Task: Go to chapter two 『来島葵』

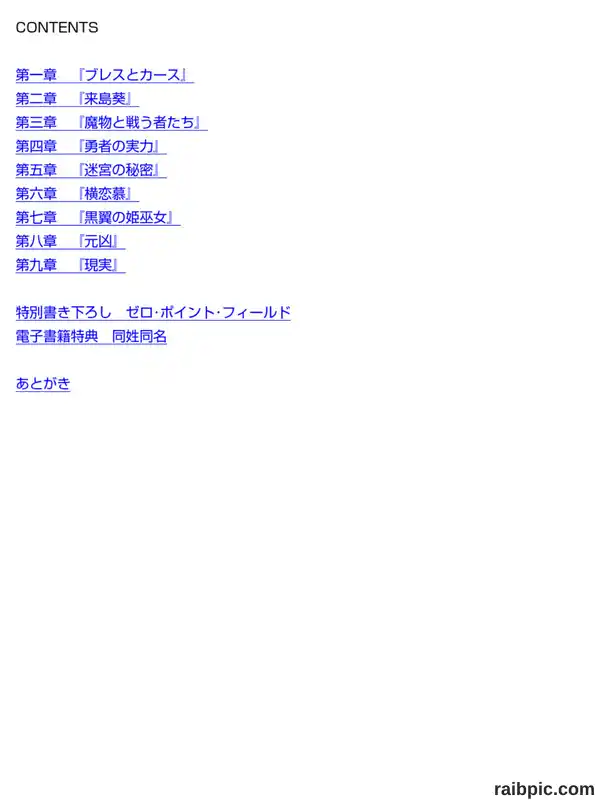Action: [77, 98]
